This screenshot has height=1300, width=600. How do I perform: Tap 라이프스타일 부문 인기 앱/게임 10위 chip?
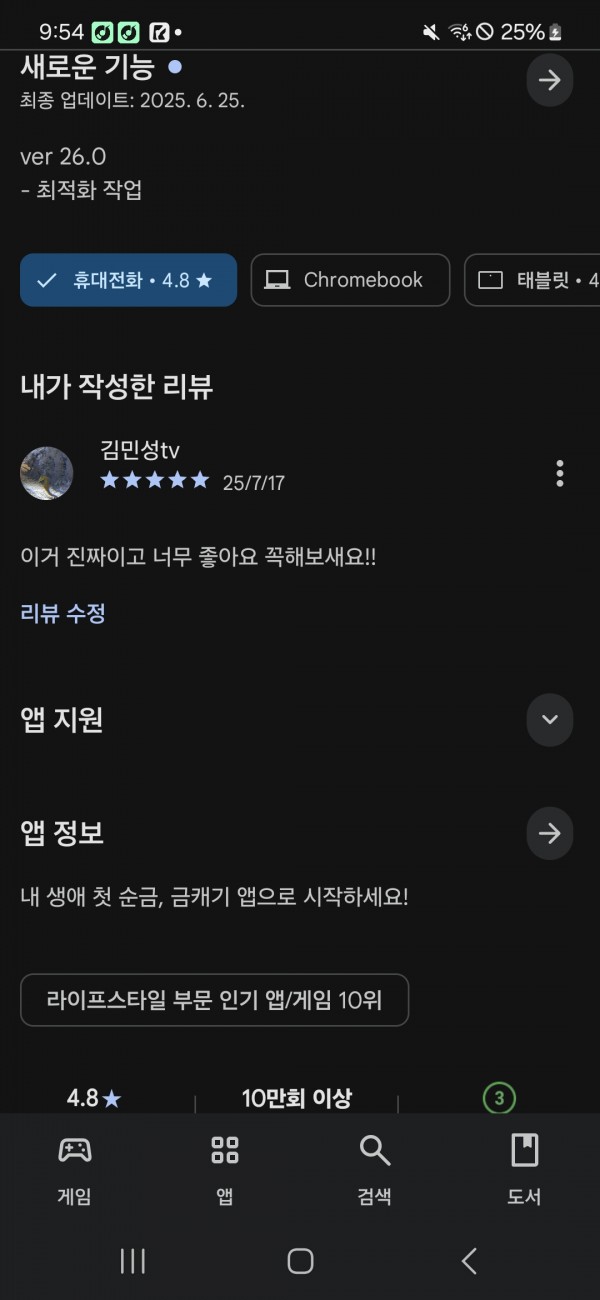tap(214, 1000)
